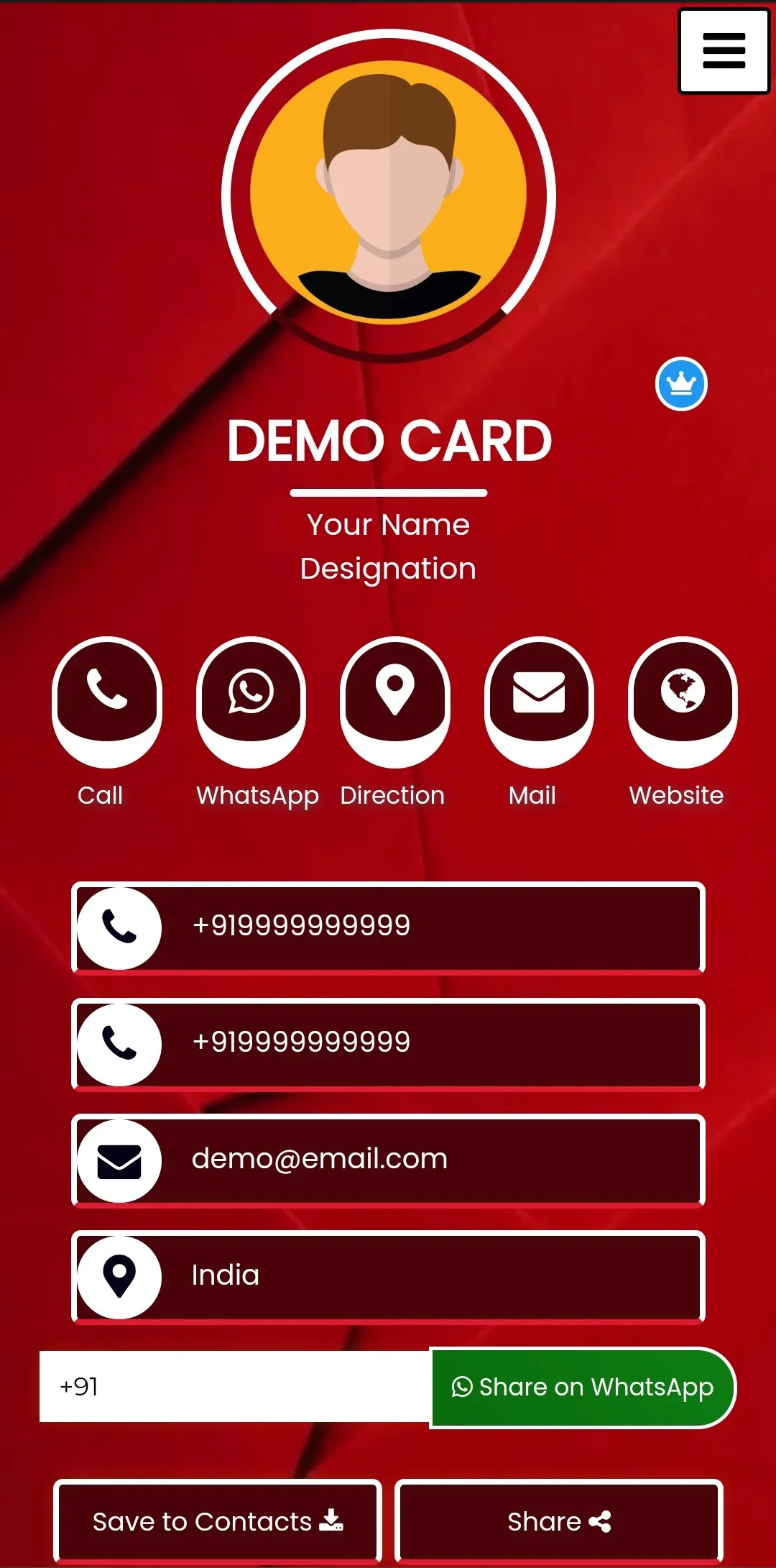Screen dimensions: 776x1568
Task: Call the first +919999999999 number row
Action: [388, 927]
